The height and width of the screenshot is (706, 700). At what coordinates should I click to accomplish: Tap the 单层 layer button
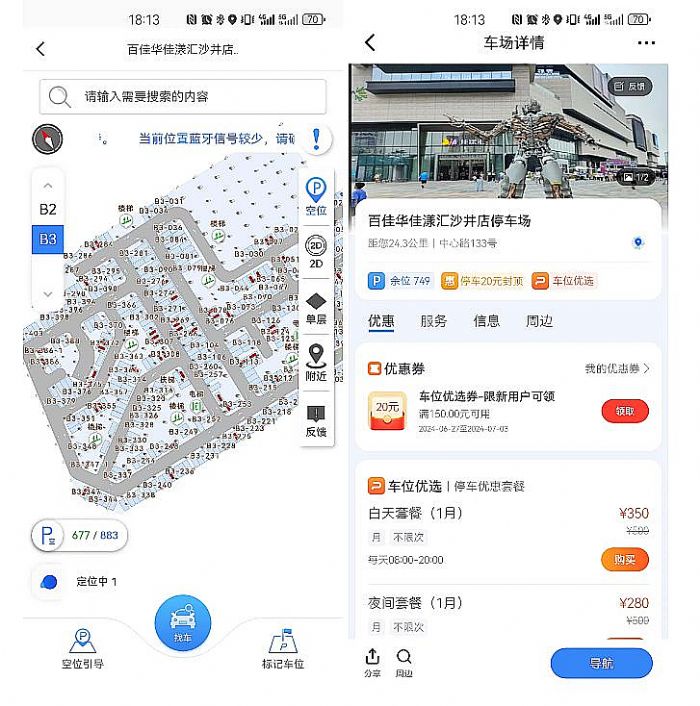[x=316, y=307]
